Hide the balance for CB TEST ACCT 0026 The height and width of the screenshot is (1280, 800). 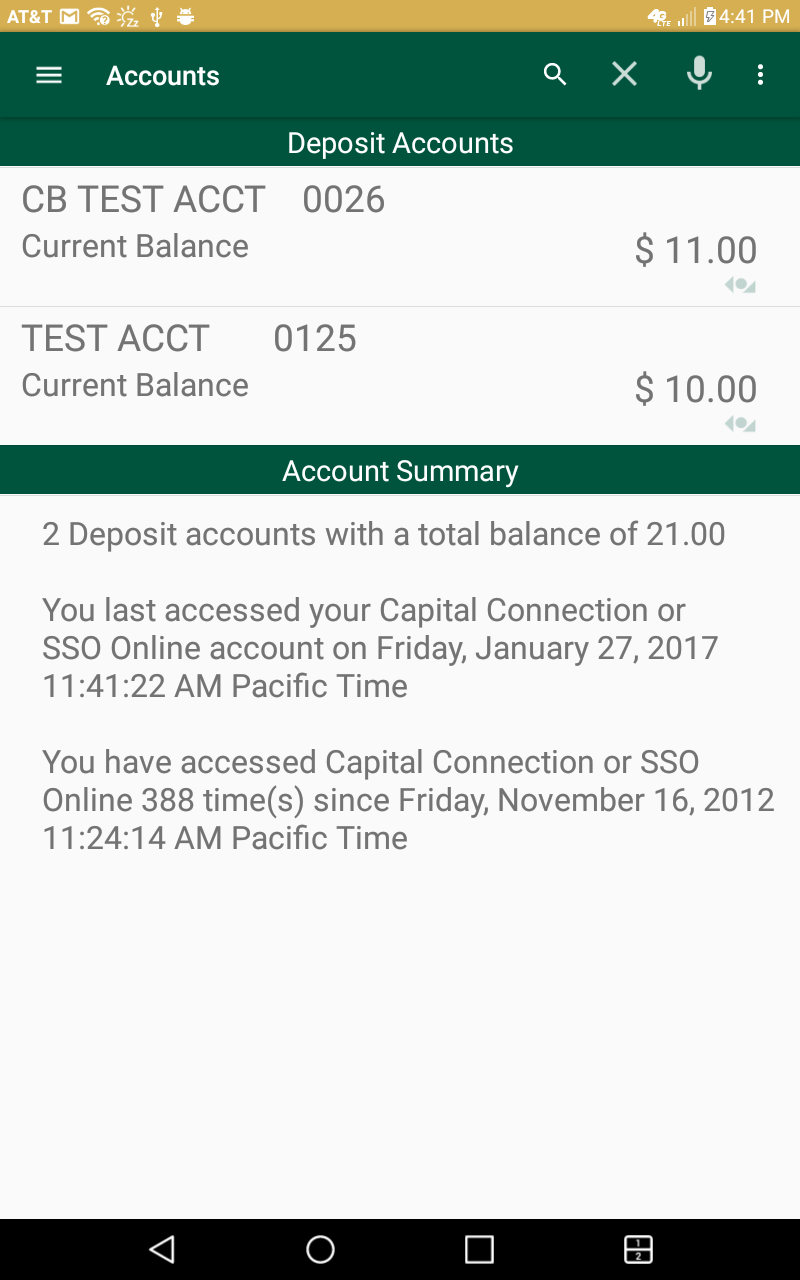(x=739, y=285)
